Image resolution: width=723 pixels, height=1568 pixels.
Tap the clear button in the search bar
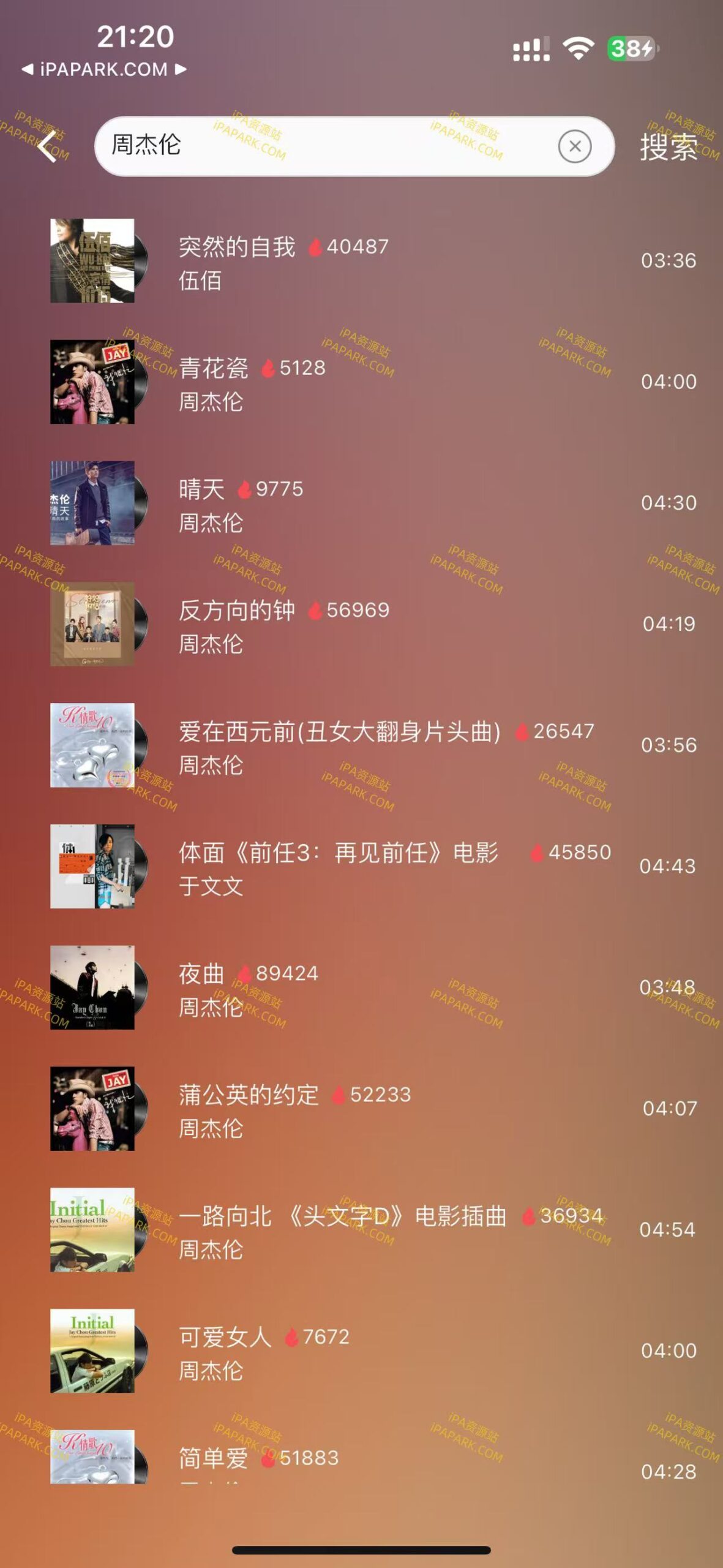[574, 146]
